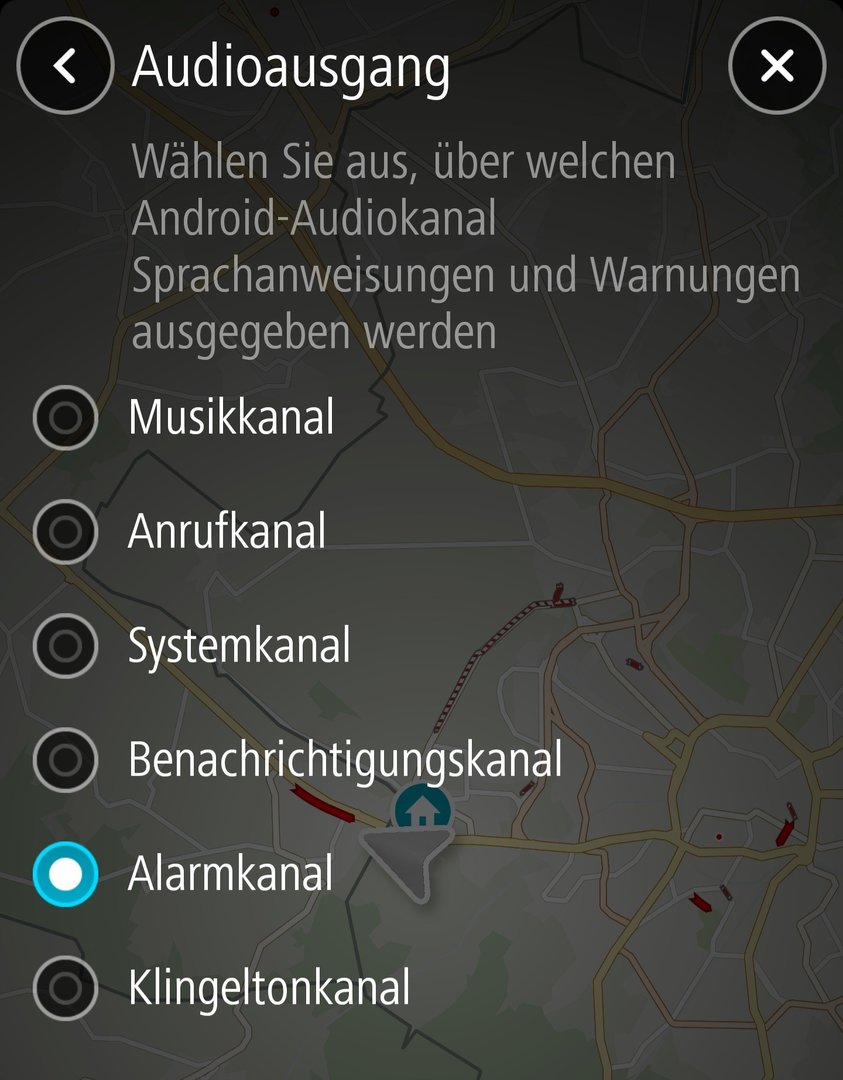Image resolution: width=843 pixels, height=1080 pixels.
Task: Switch audio output to Systemkanal
Action: click(66, 646)
